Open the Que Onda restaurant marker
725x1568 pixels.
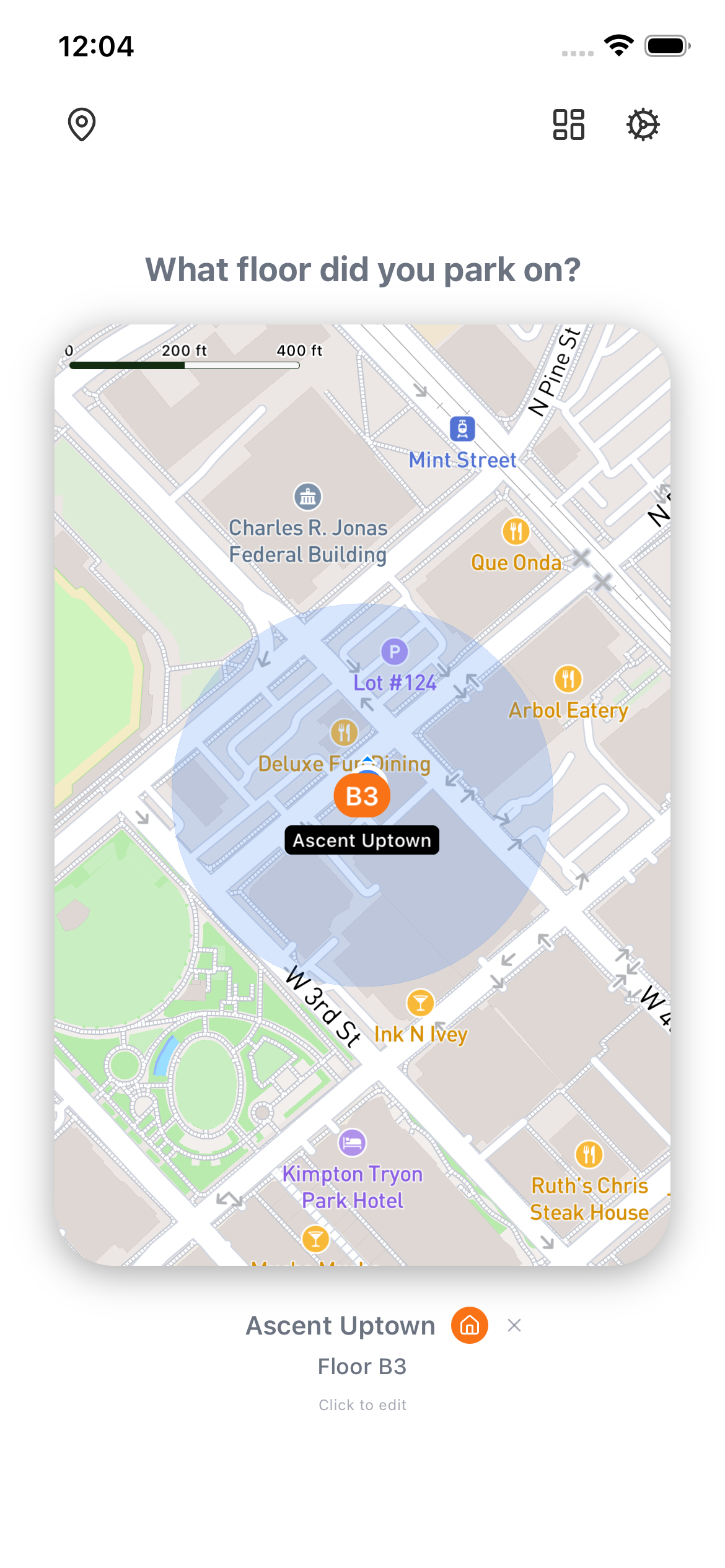coord(516,531)
